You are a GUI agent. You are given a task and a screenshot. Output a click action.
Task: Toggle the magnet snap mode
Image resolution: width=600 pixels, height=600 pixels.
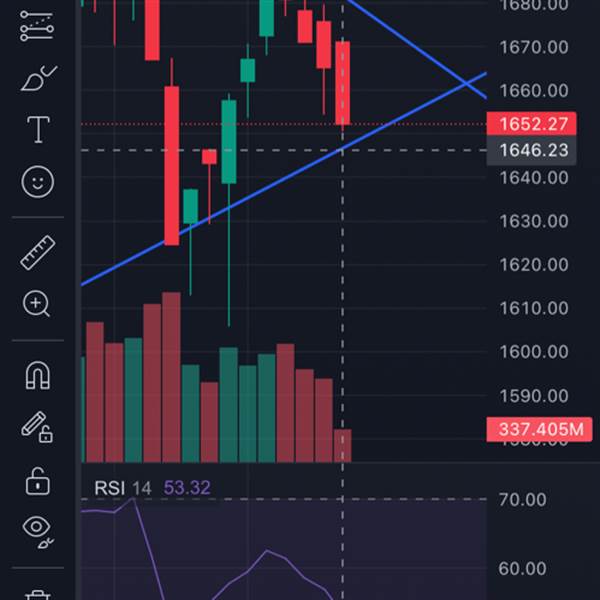pos(38,376)
